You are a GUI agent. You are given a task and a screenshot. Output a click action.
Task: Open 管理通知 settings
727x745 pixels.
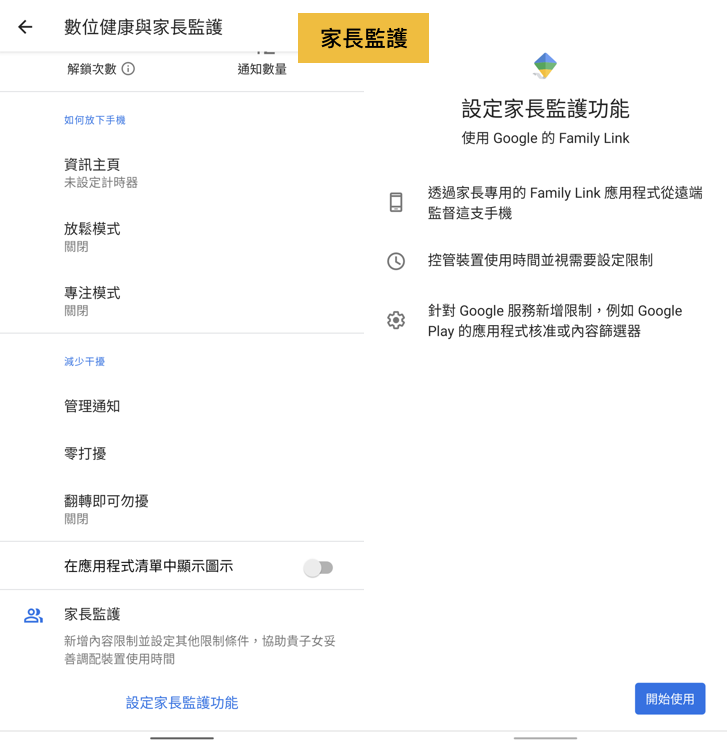tap(180, 406)
